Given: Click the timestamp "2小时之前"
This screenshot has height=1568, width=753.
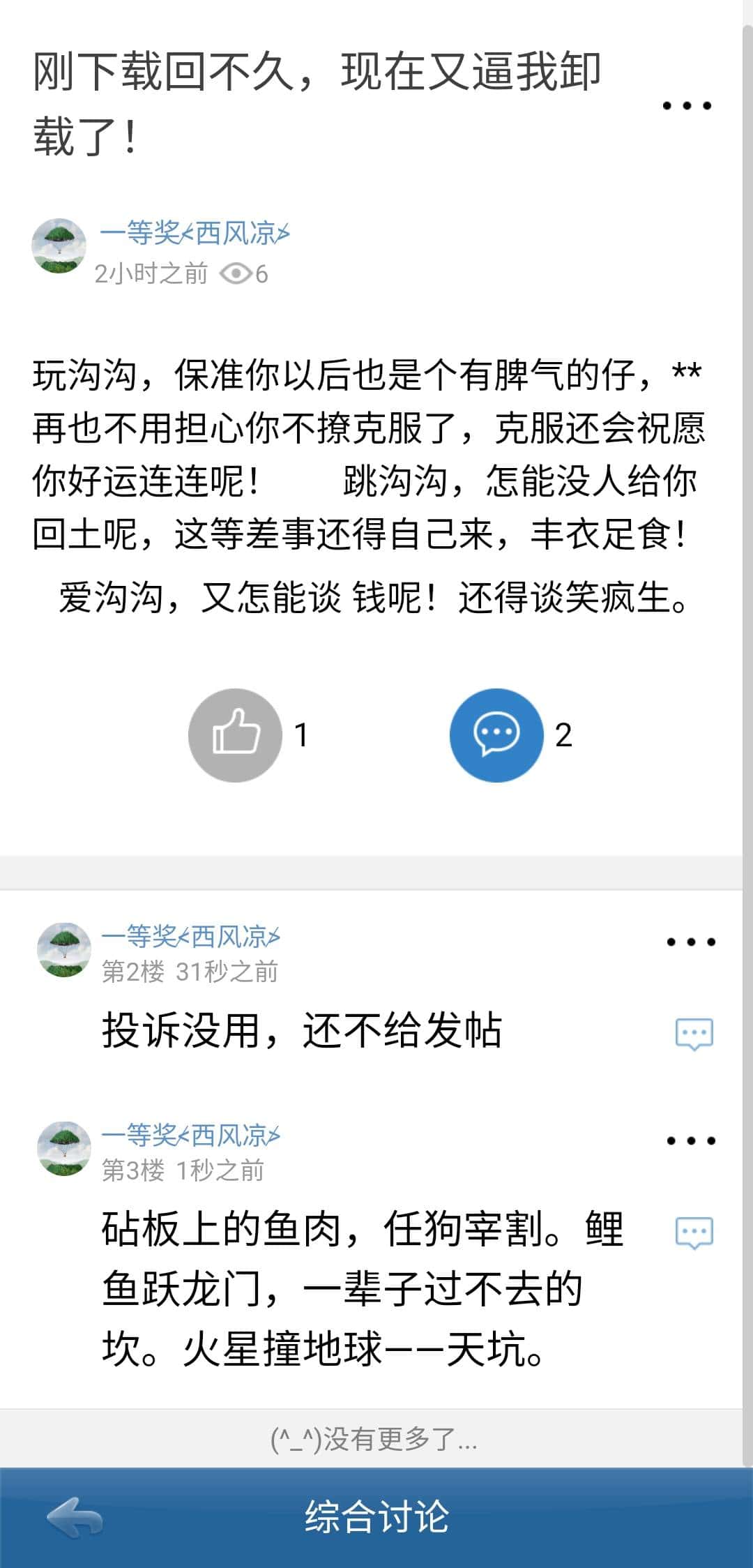Looking at the screenshot, I should pyautogui.click(x=150, y=274).
